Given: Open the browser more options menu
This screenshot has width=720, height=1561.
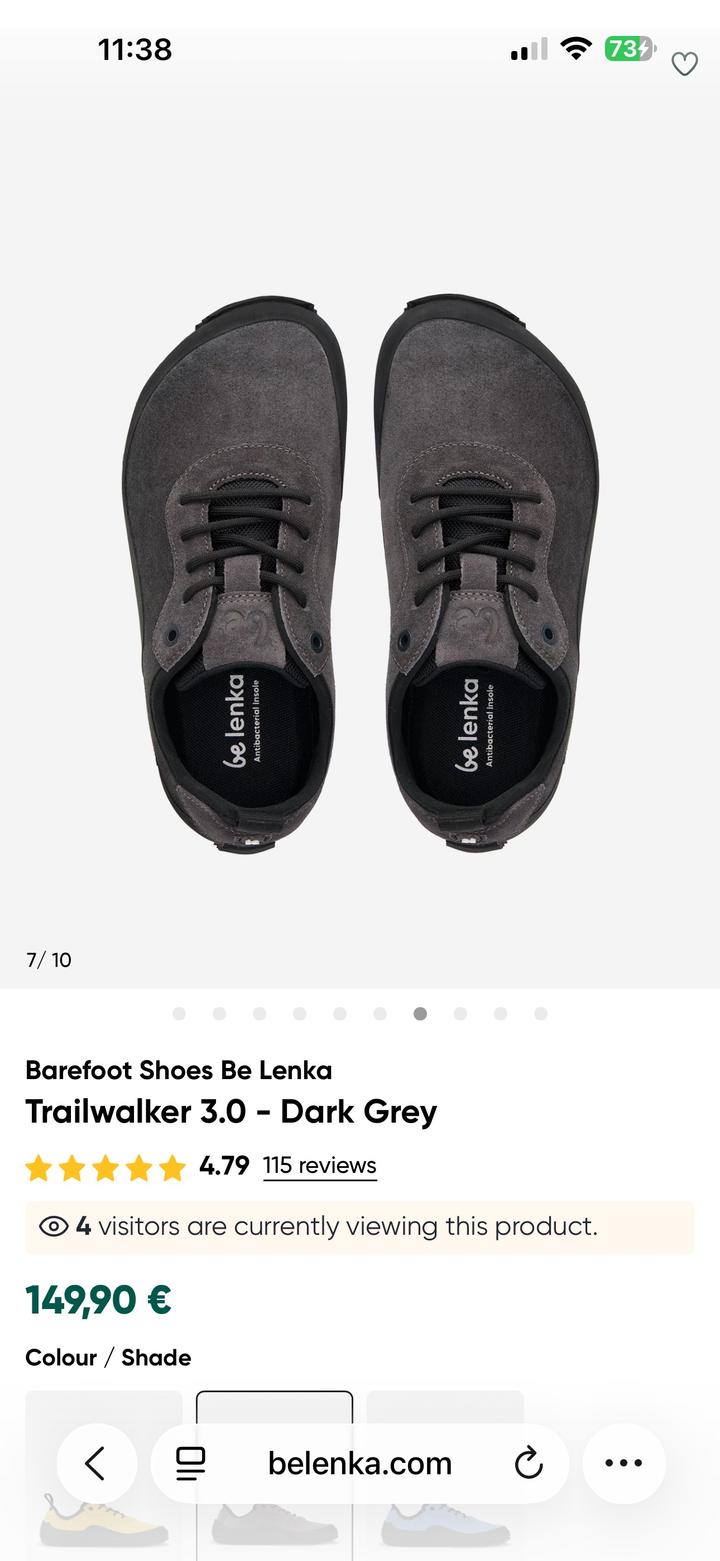Looking at the screenshot, I should tap(624, 1464).
